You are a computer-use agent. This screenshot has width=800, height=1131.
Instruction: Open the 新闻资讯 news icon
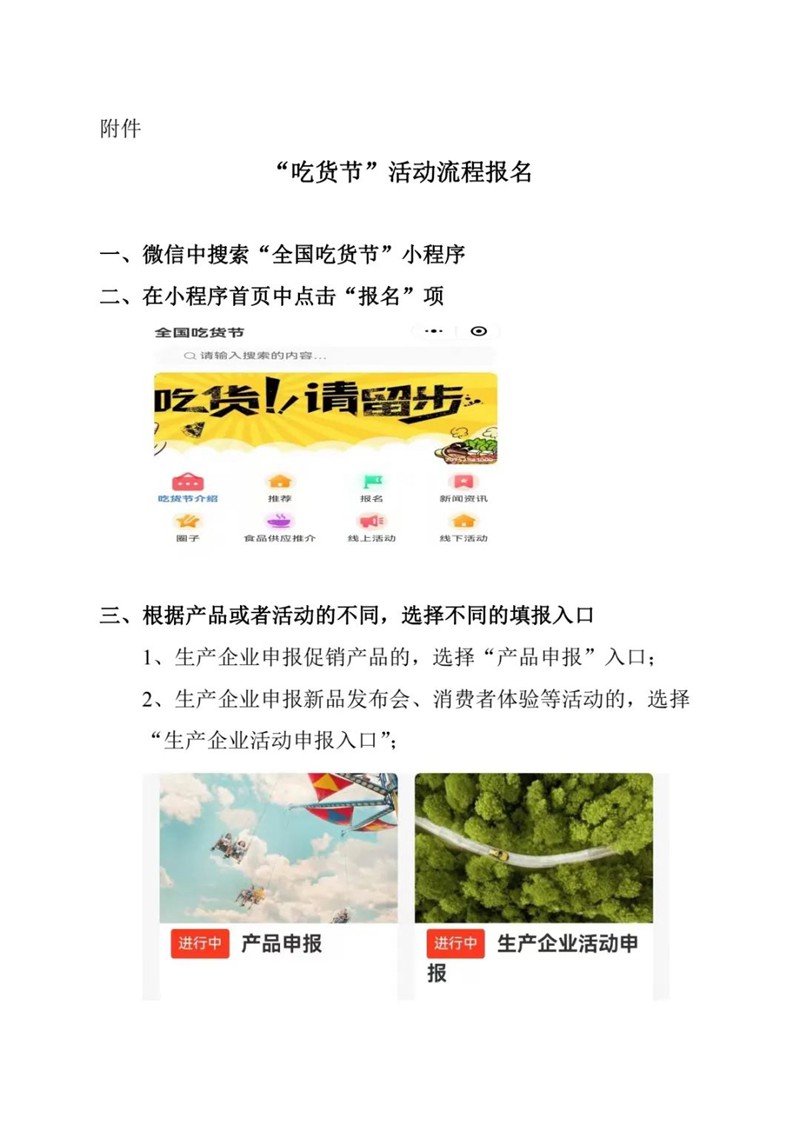(464, 480)
